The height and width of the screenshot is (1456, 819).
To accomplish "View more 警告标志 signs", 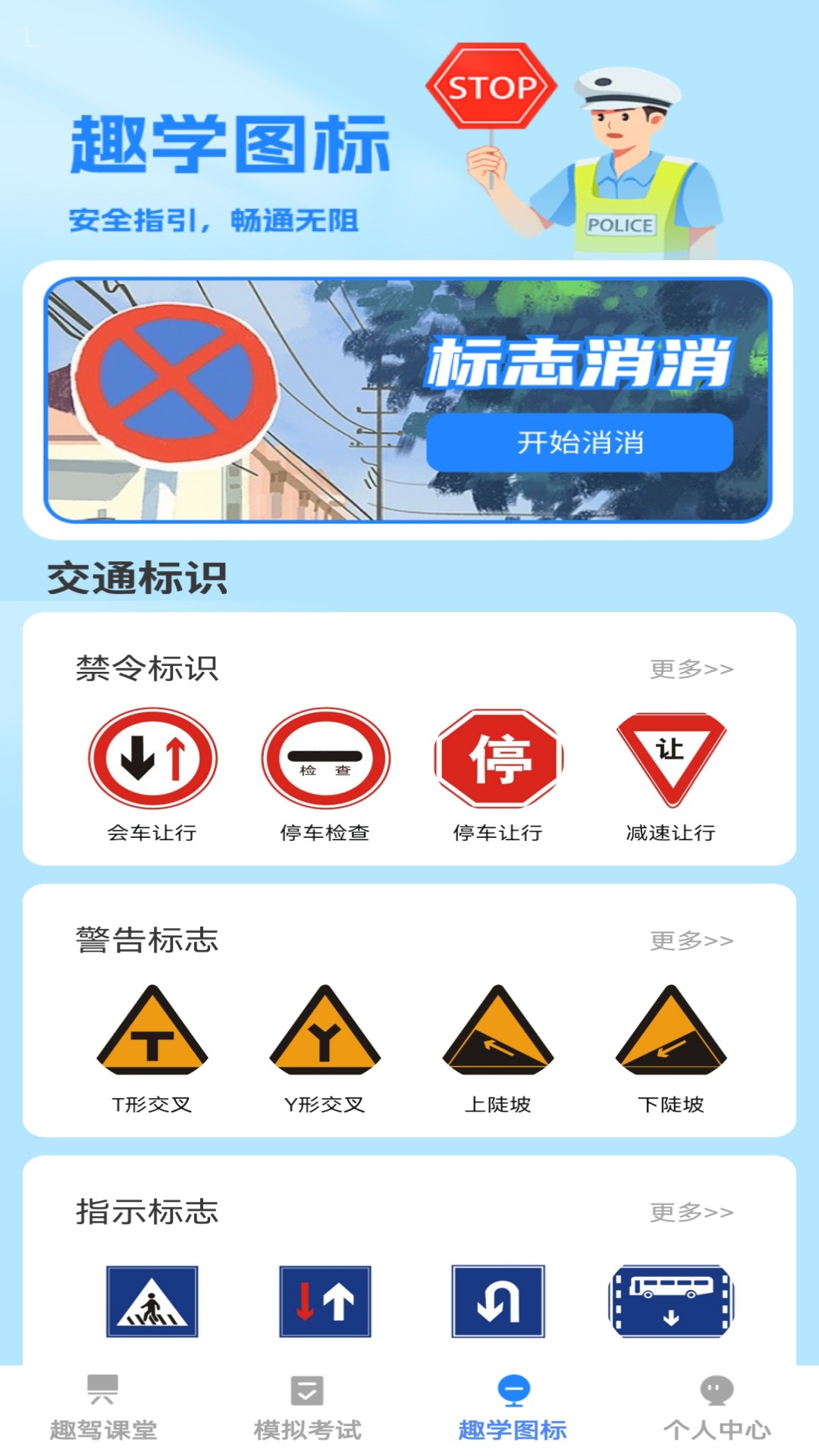I will 691,940.
